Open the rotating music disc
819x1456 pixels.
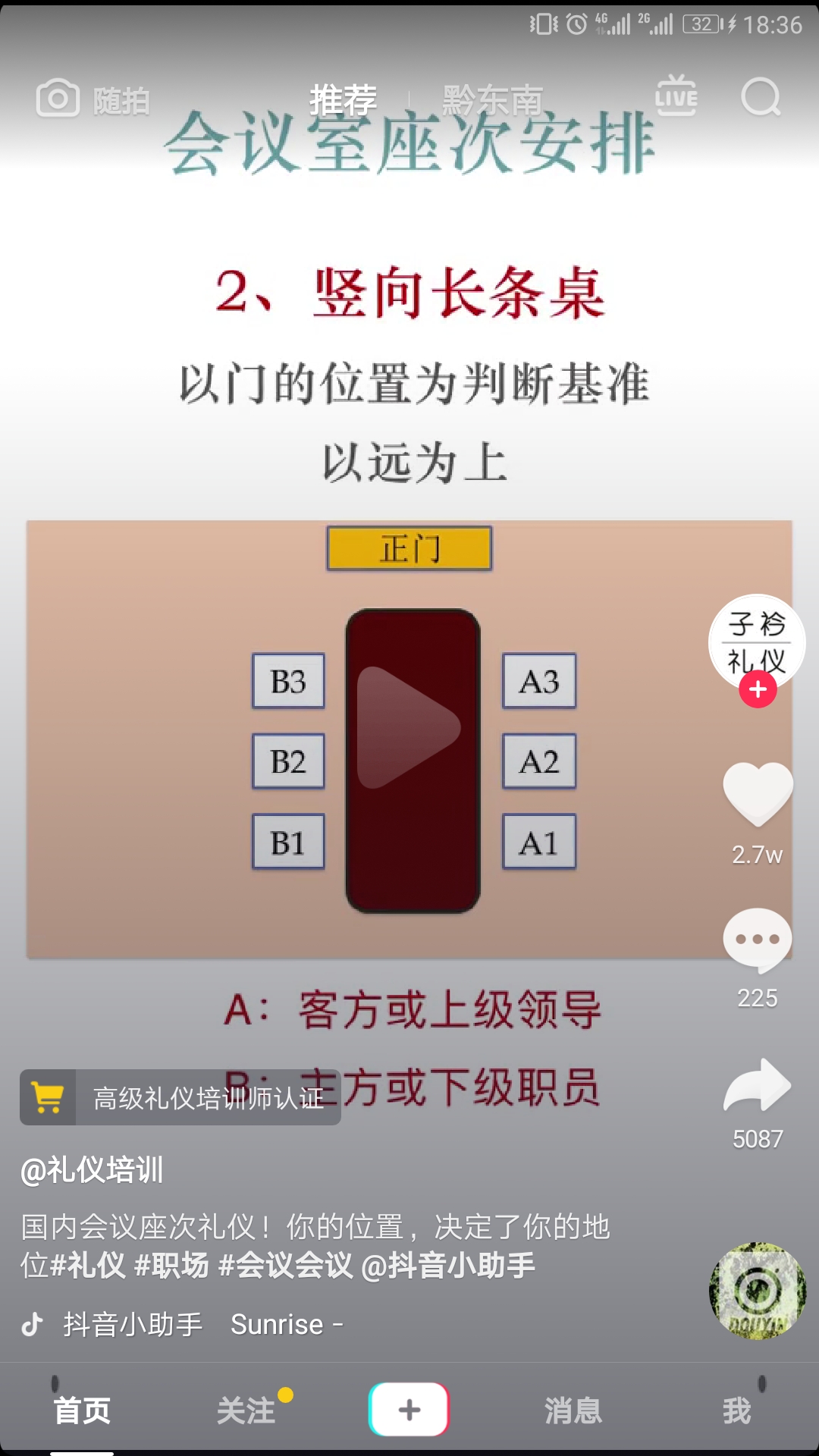pos(757,1291)
